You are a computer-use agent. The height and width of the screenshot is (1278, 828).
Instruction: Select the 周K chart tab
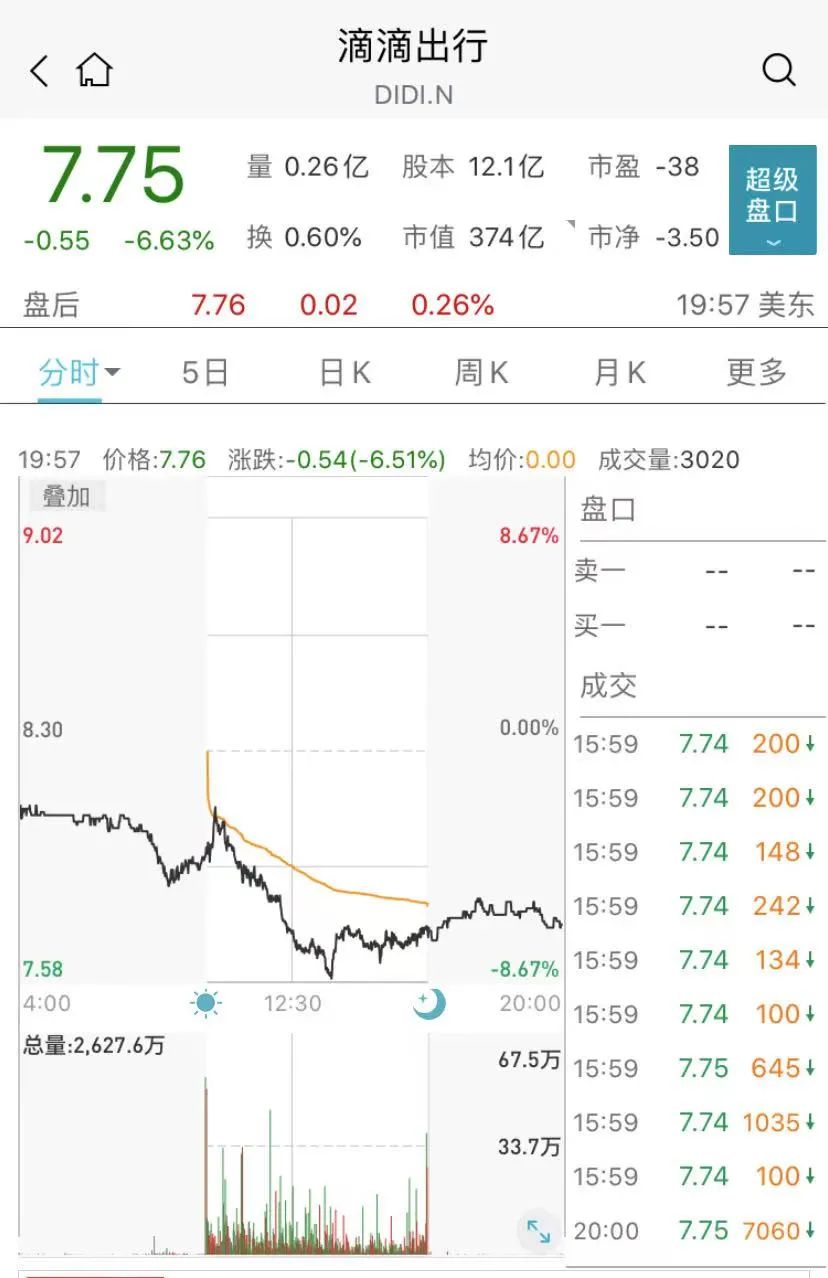[481, 373]
